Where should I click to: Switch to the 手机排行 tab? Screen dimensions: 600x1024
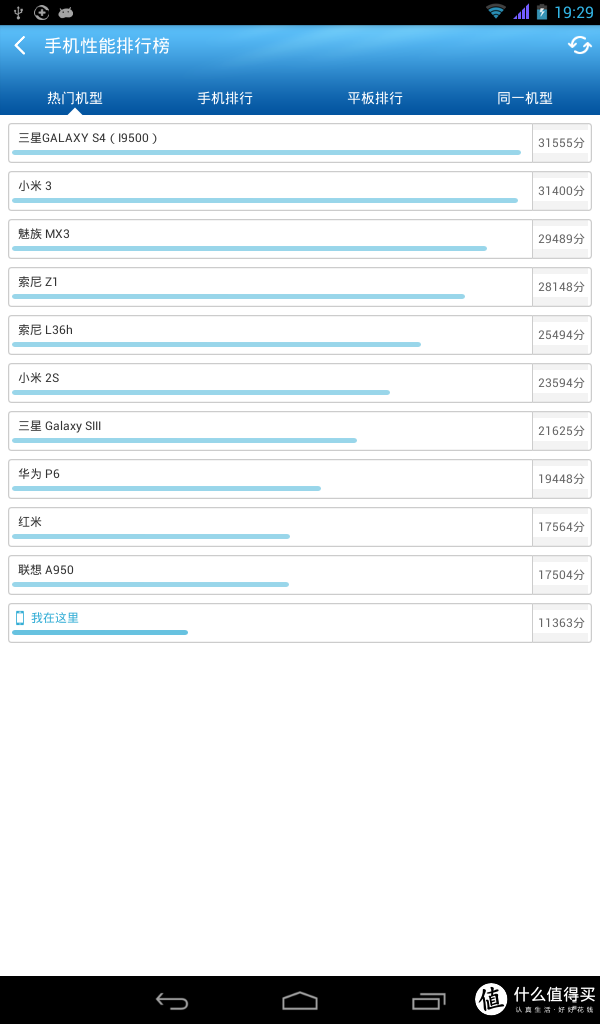click(x=225, y=99)
